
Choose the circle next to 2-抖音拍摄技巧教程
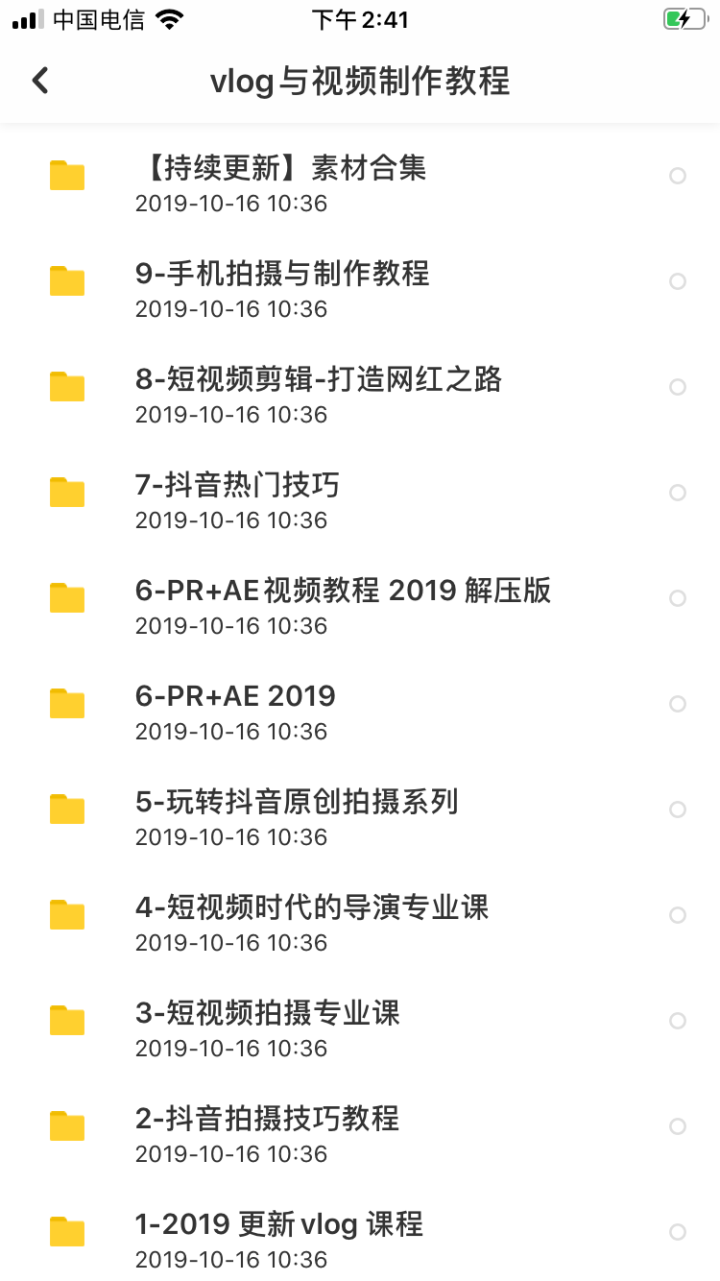677,1126
